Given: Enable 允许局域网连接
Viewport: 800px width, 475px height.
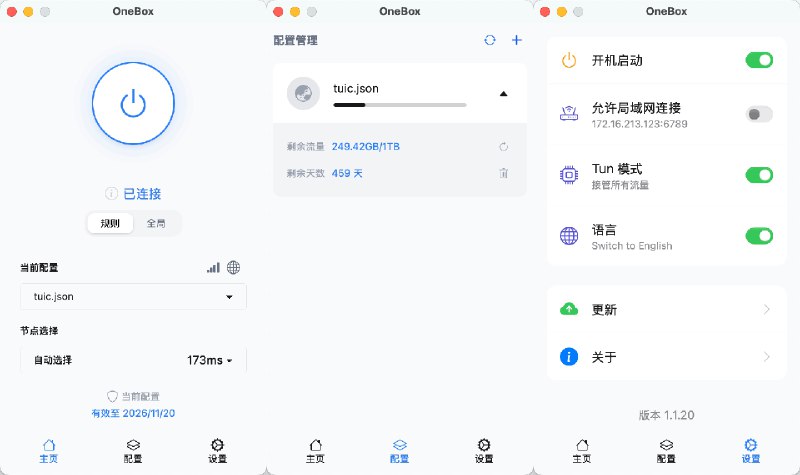Looking at the screenshot, I should [759, 114].
